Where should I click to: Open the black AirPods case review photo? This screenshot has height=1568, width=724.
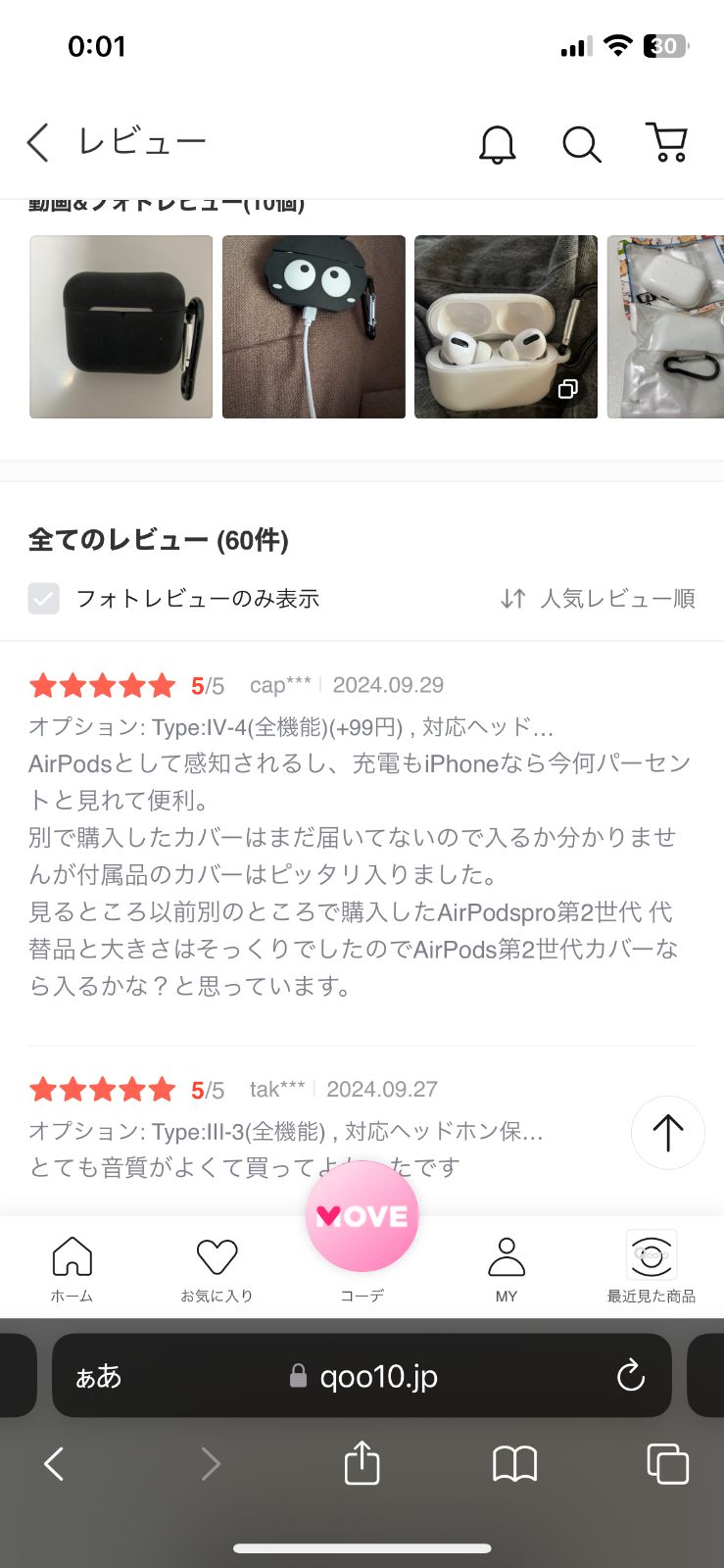(121, 326)
